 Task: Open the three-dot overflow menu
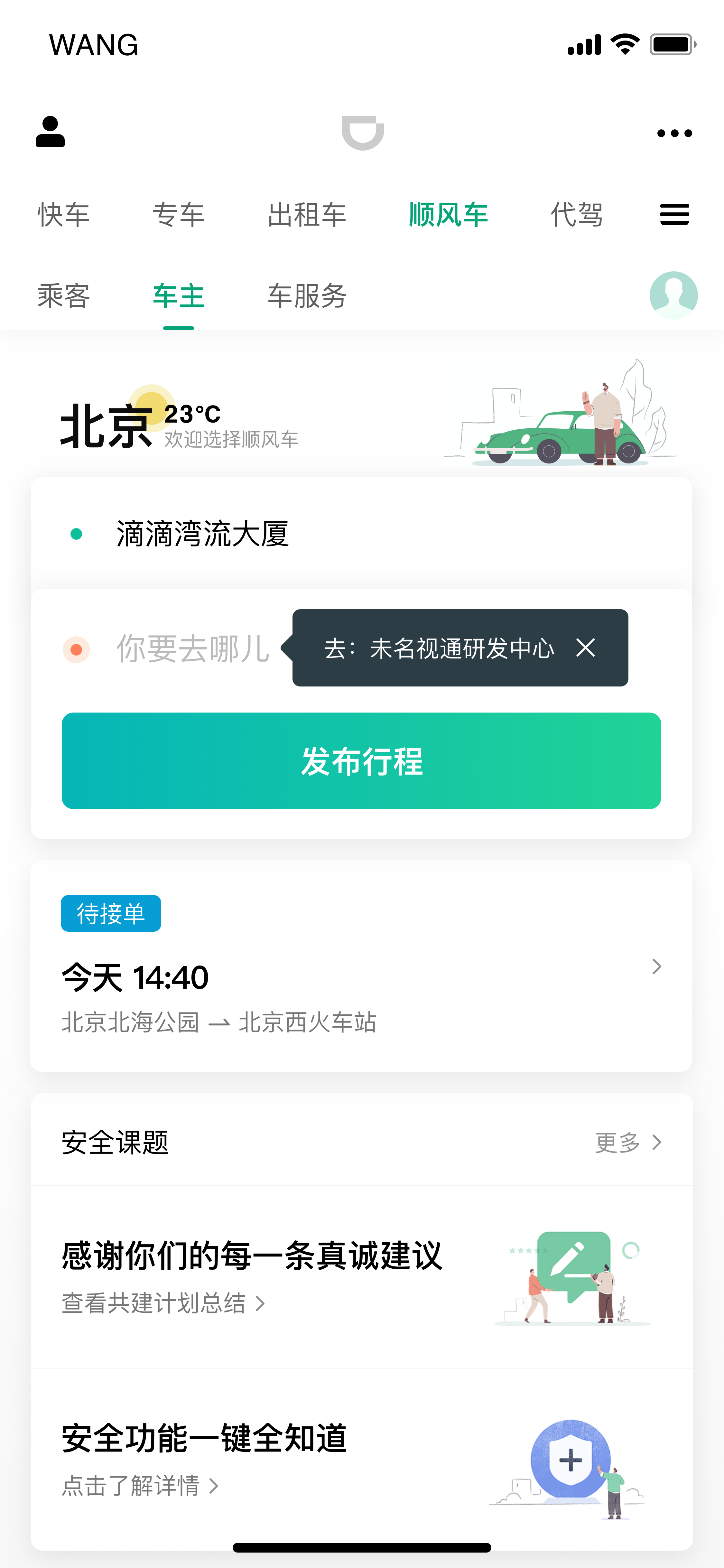(674, 133)
